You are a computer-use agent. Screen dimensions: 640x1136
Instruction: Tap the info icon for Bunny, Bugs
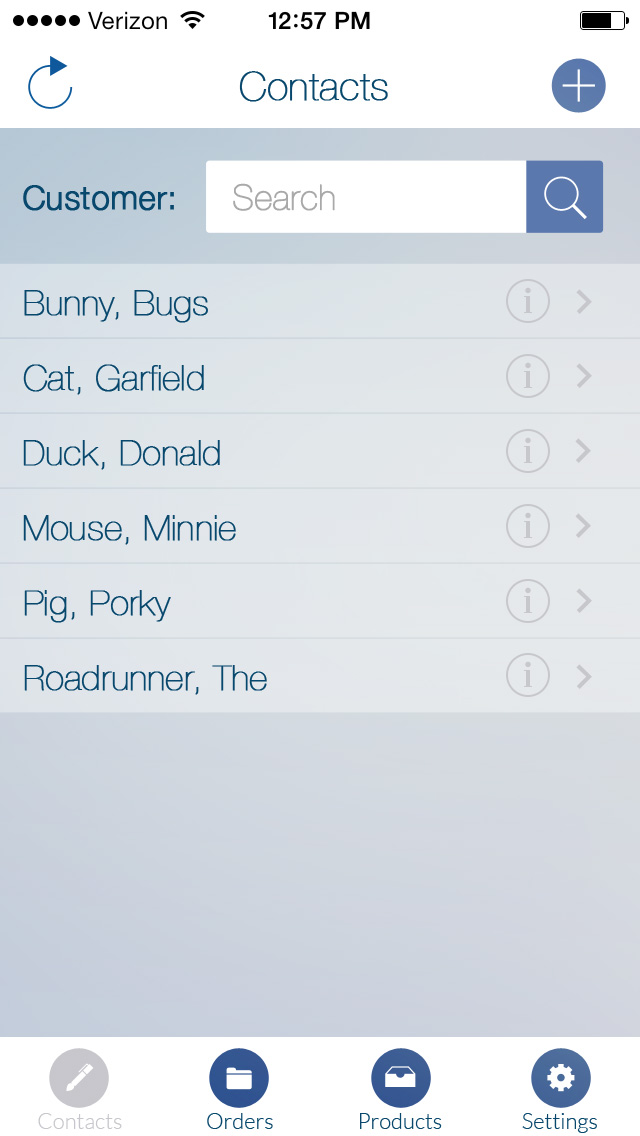point(527,302)
